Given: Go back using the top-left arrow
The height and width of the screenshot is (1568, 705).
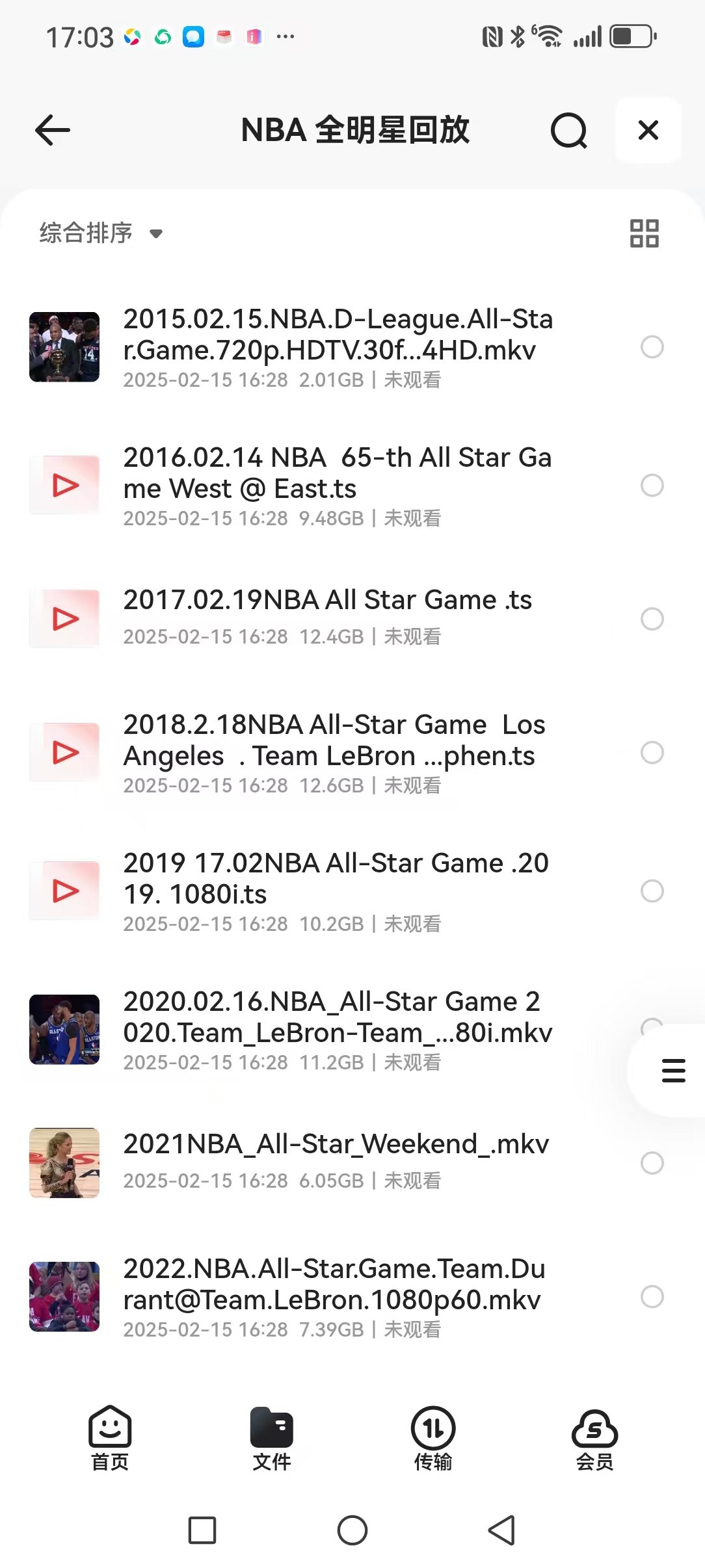Looking at the screenshot, I should pos(53,130).
